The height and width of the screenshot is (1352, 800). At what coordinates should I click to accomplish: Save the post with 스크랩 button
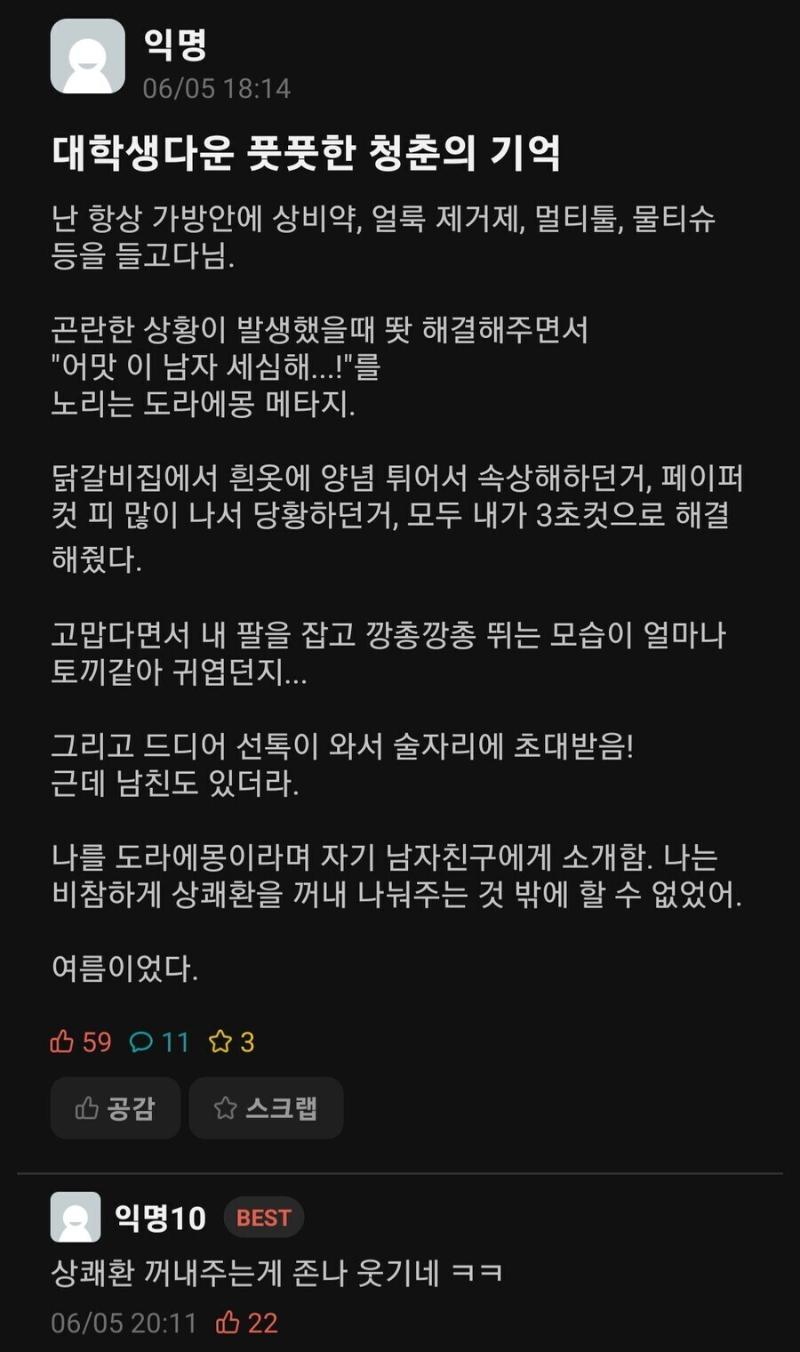[x=266, y=1108]
